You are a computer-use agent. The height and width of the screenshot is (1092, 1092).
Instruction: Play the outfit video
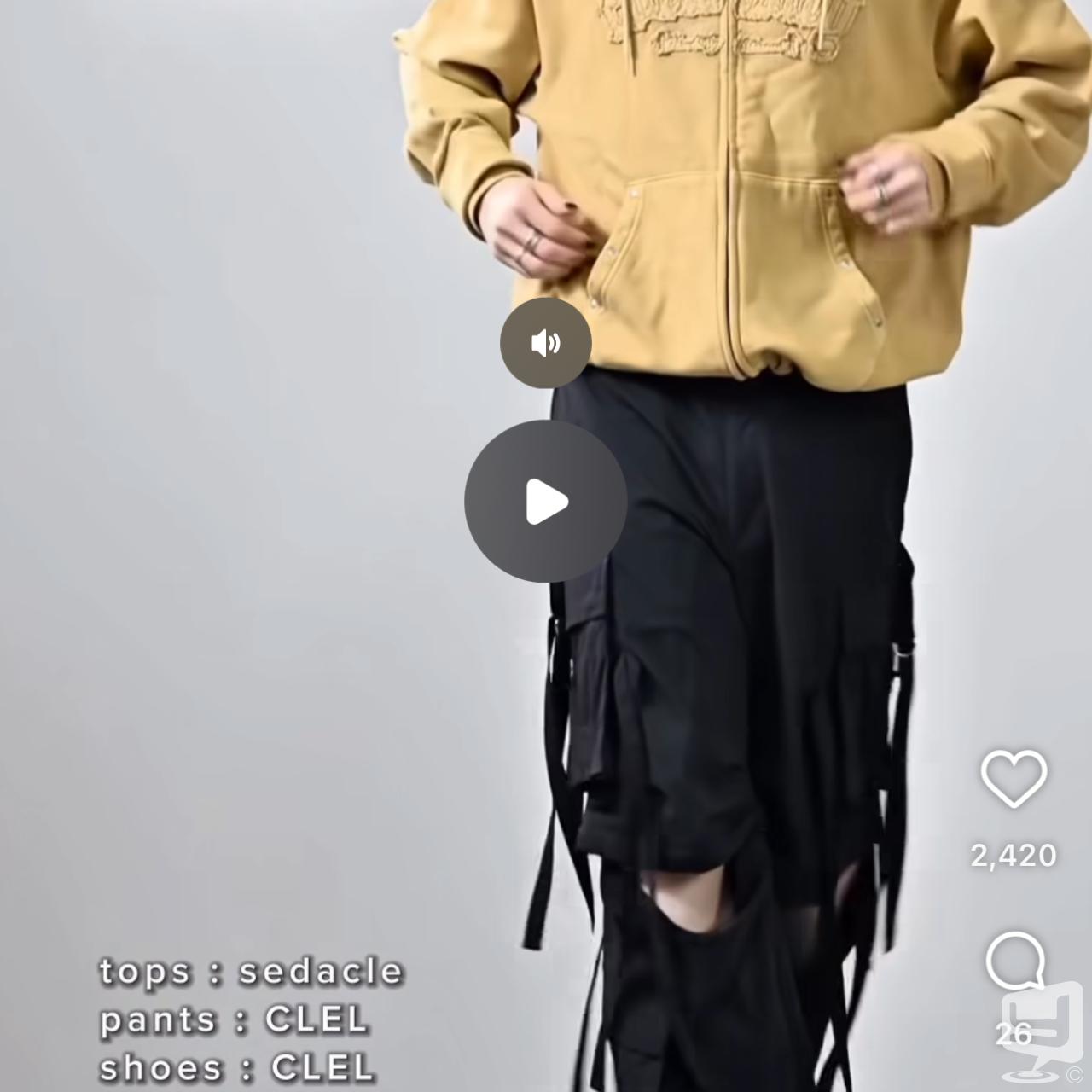[546, 502]
